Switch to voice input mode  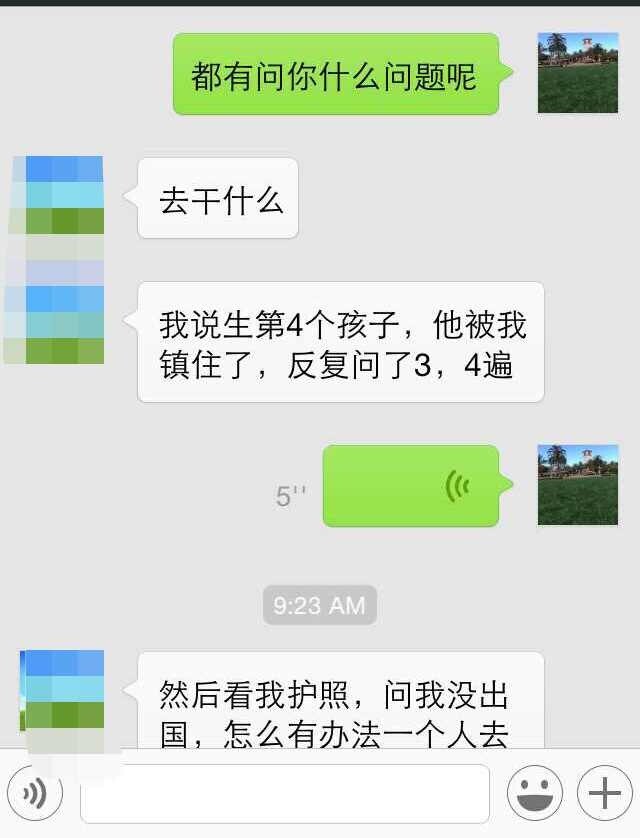tap(34, 794)
